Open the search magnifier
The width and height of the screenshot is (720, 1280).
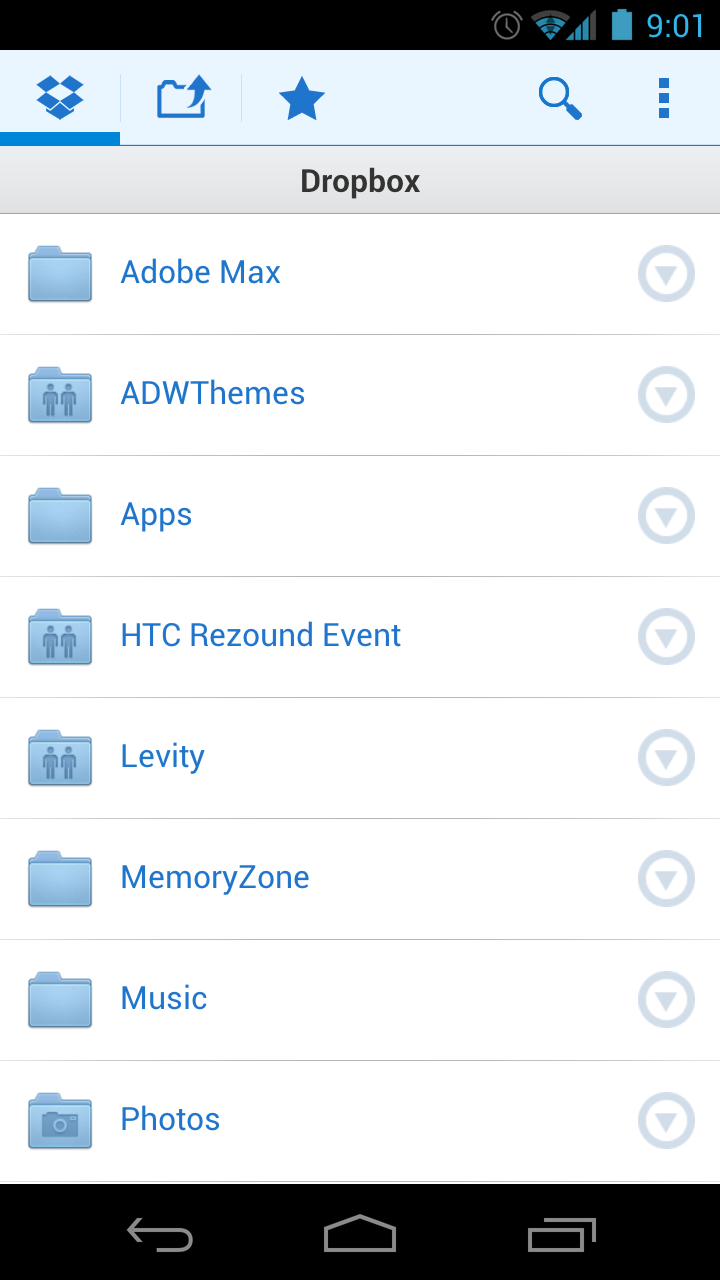click(560, 98)
